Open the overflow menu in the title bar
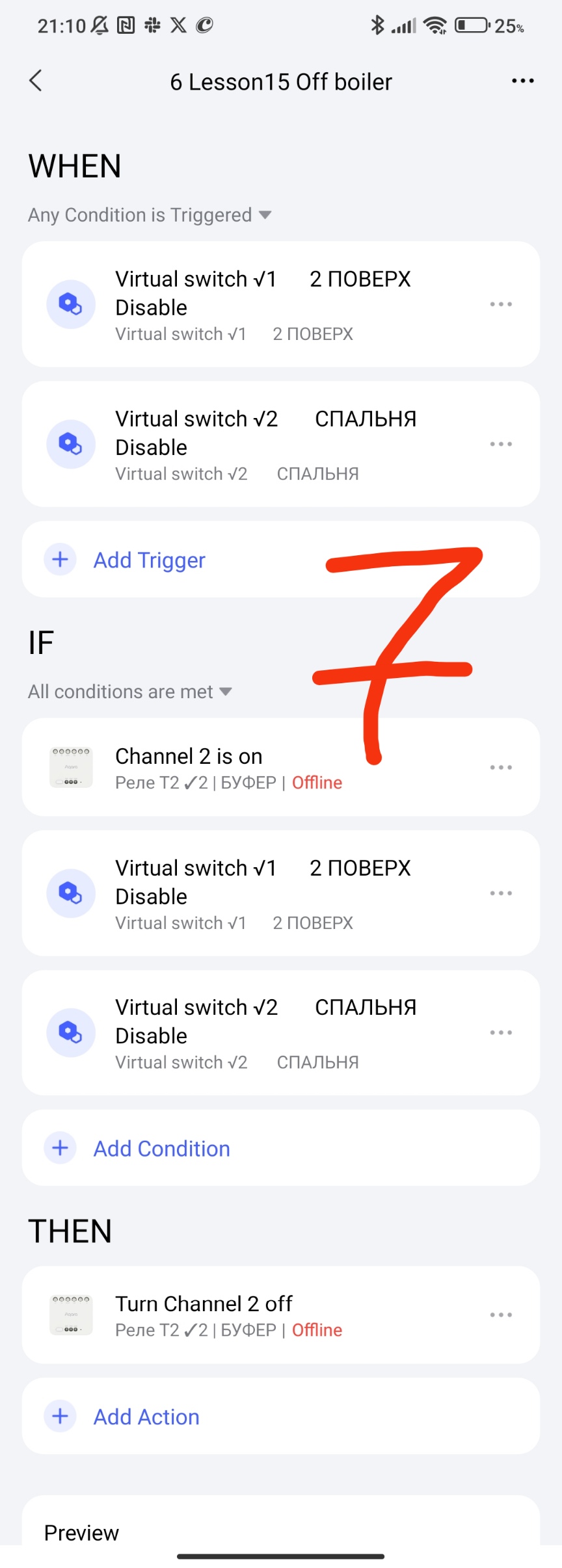 click(522, 81)
